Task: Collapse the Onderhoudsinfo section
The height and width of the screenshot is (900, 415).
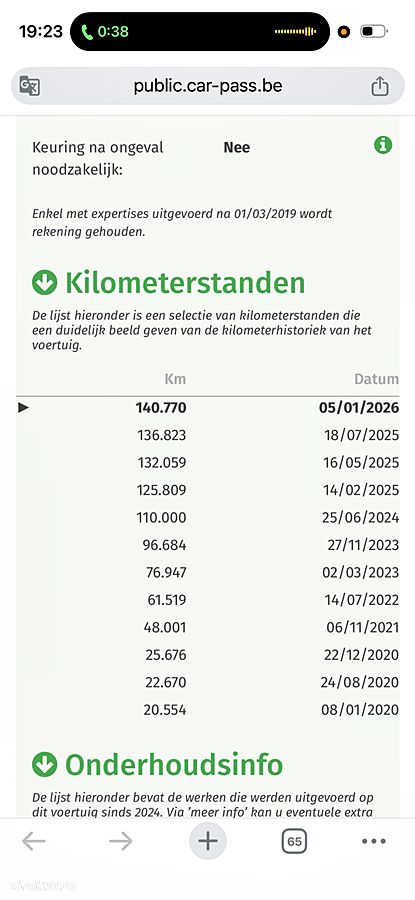Action: click(x=44, y=765)
